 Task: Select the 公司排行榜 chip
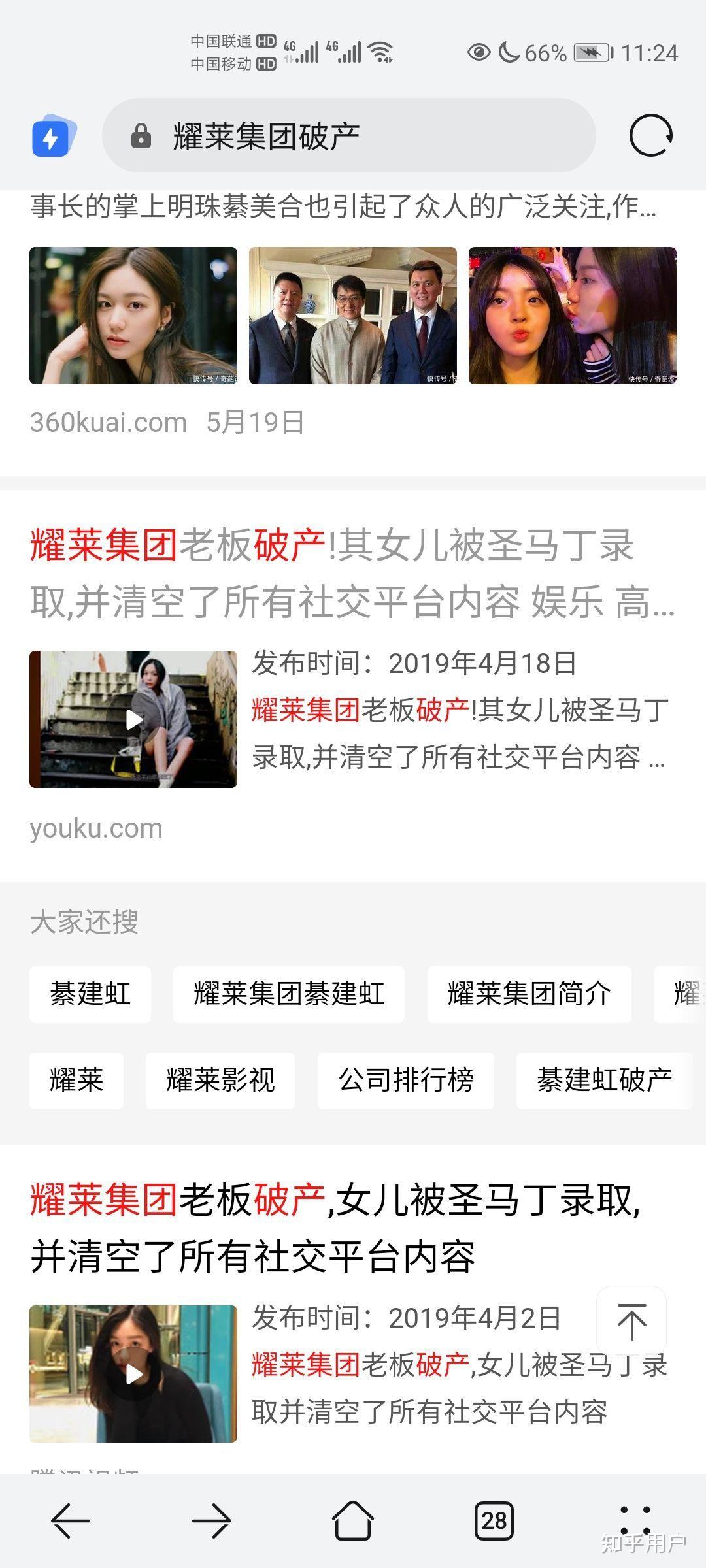point(405,1080)
